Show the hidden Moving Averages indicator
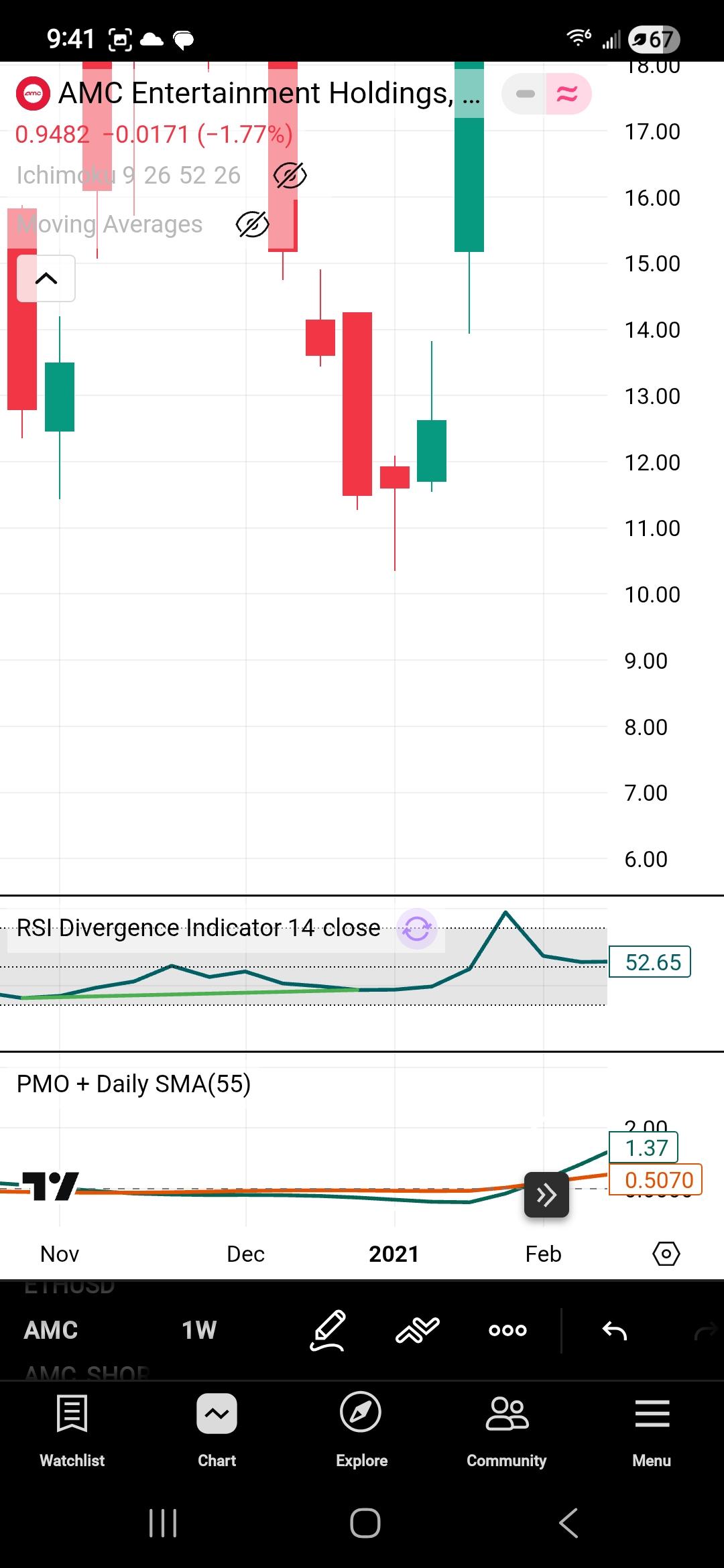Viewport: 724px width, 1568px height. 252,224
